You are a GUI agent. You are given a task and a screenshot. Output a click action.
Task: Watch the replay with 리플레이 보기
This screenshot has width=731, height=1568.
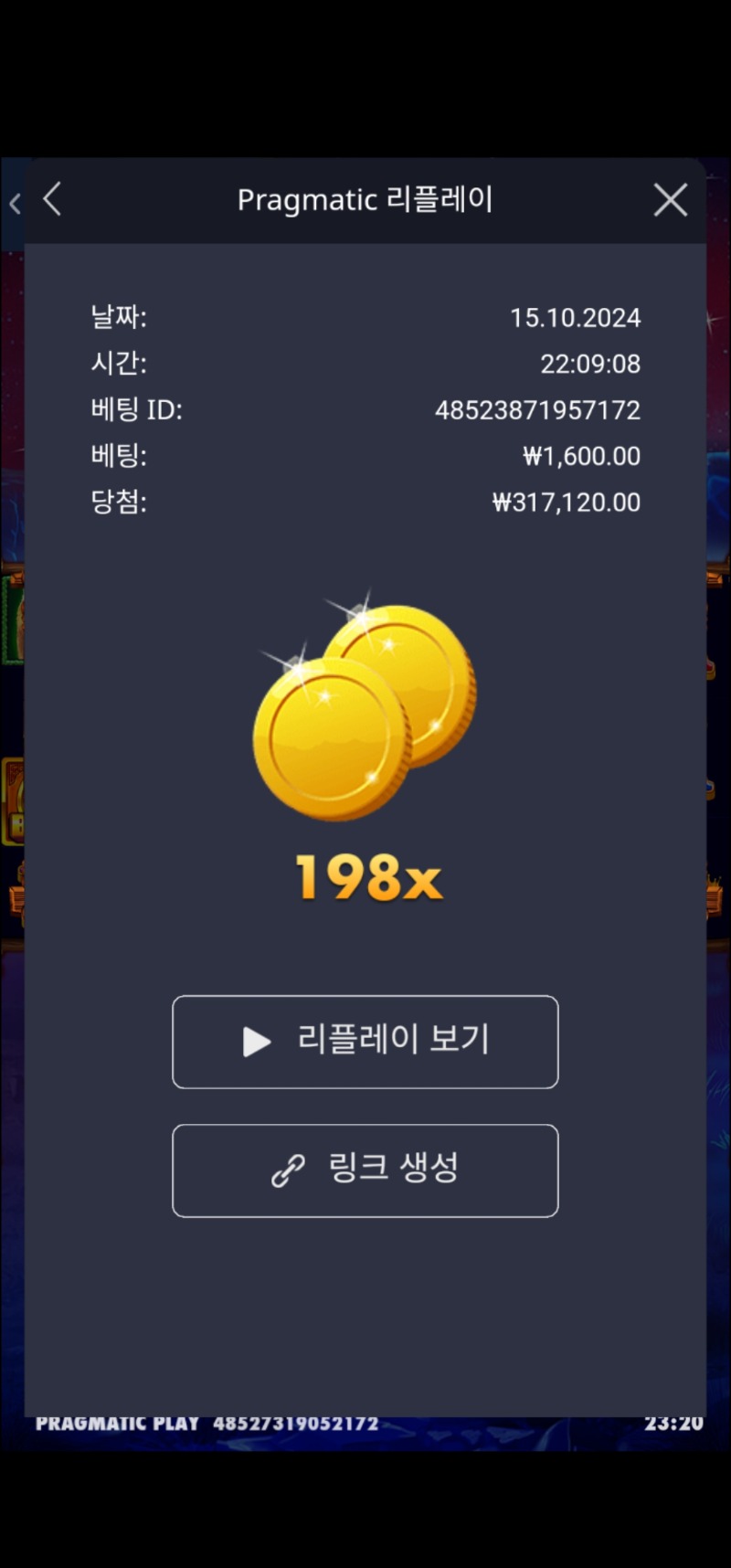365,1042
